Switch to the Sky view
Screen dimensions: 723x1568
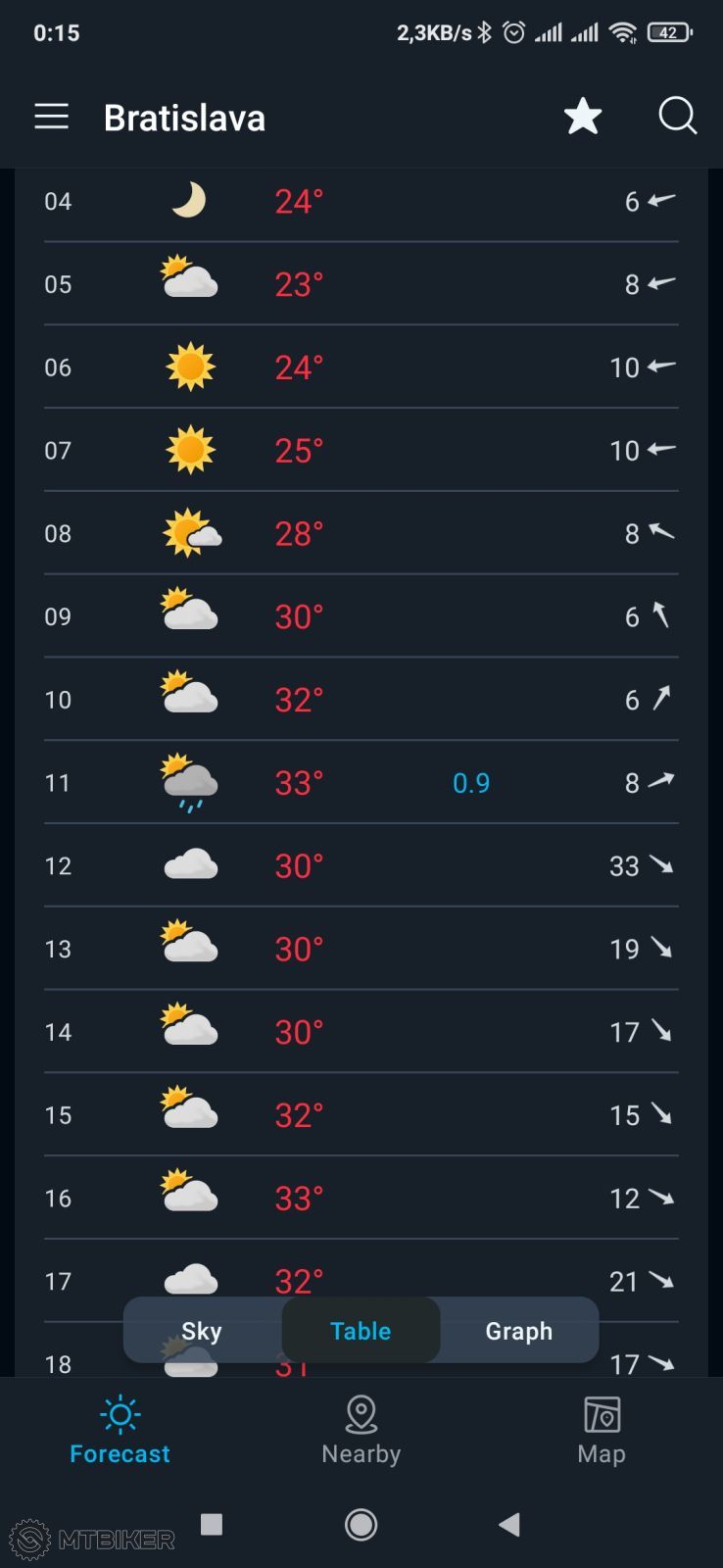[x=200, y=1330]
